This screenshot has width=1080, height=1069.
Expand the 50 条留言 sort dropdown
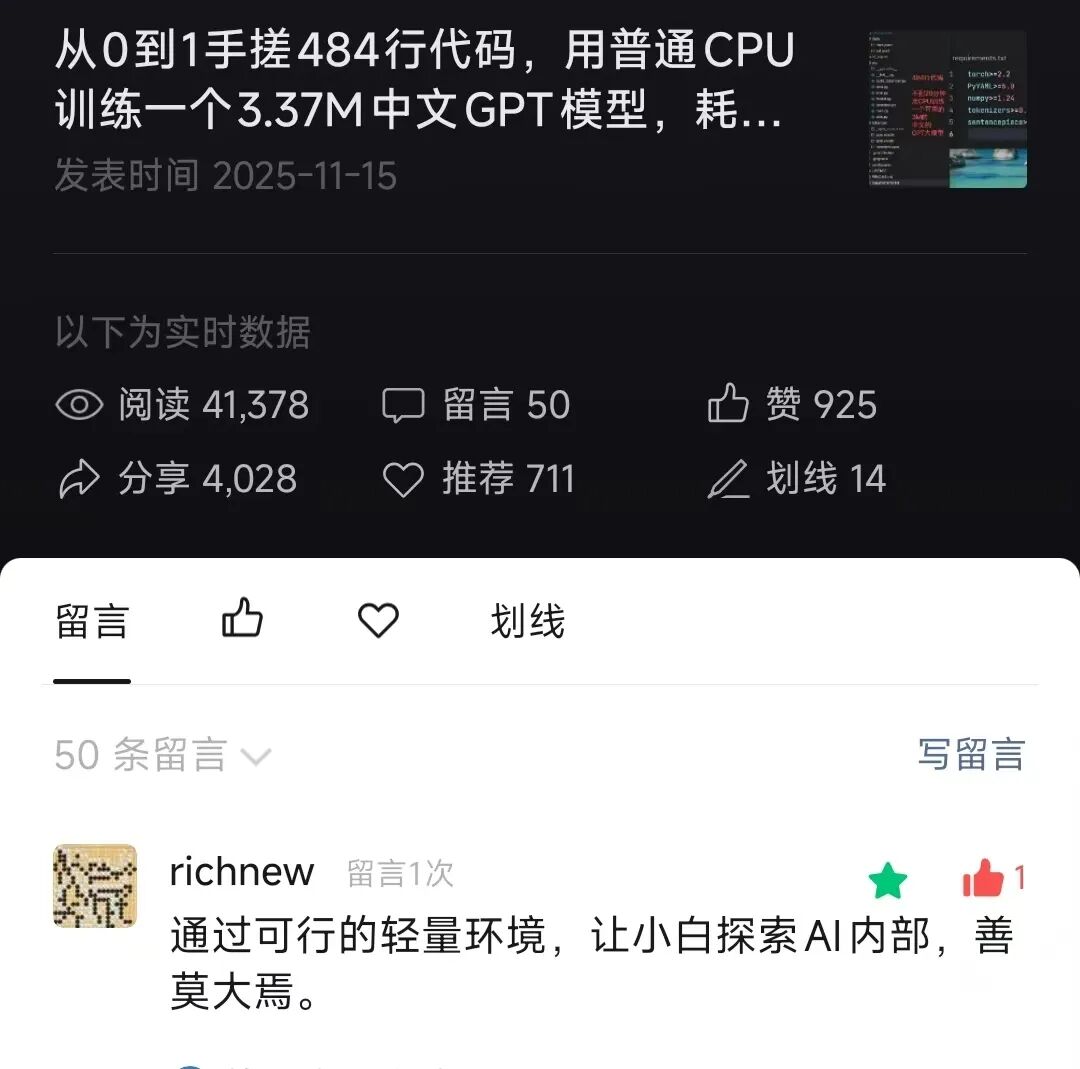click(163, 756)
